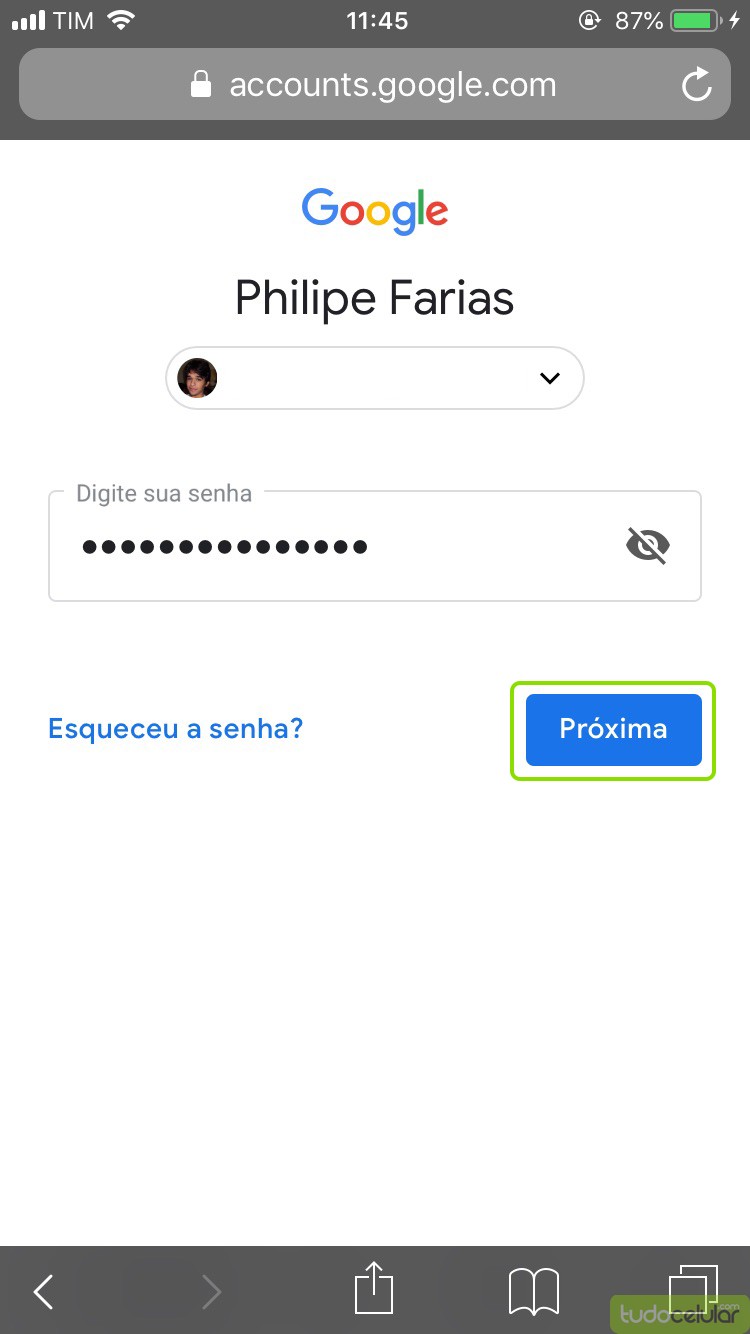750x1334 pixels.
Task: Focus the Digite sua senha field
Action: click(x=340, y=546)
